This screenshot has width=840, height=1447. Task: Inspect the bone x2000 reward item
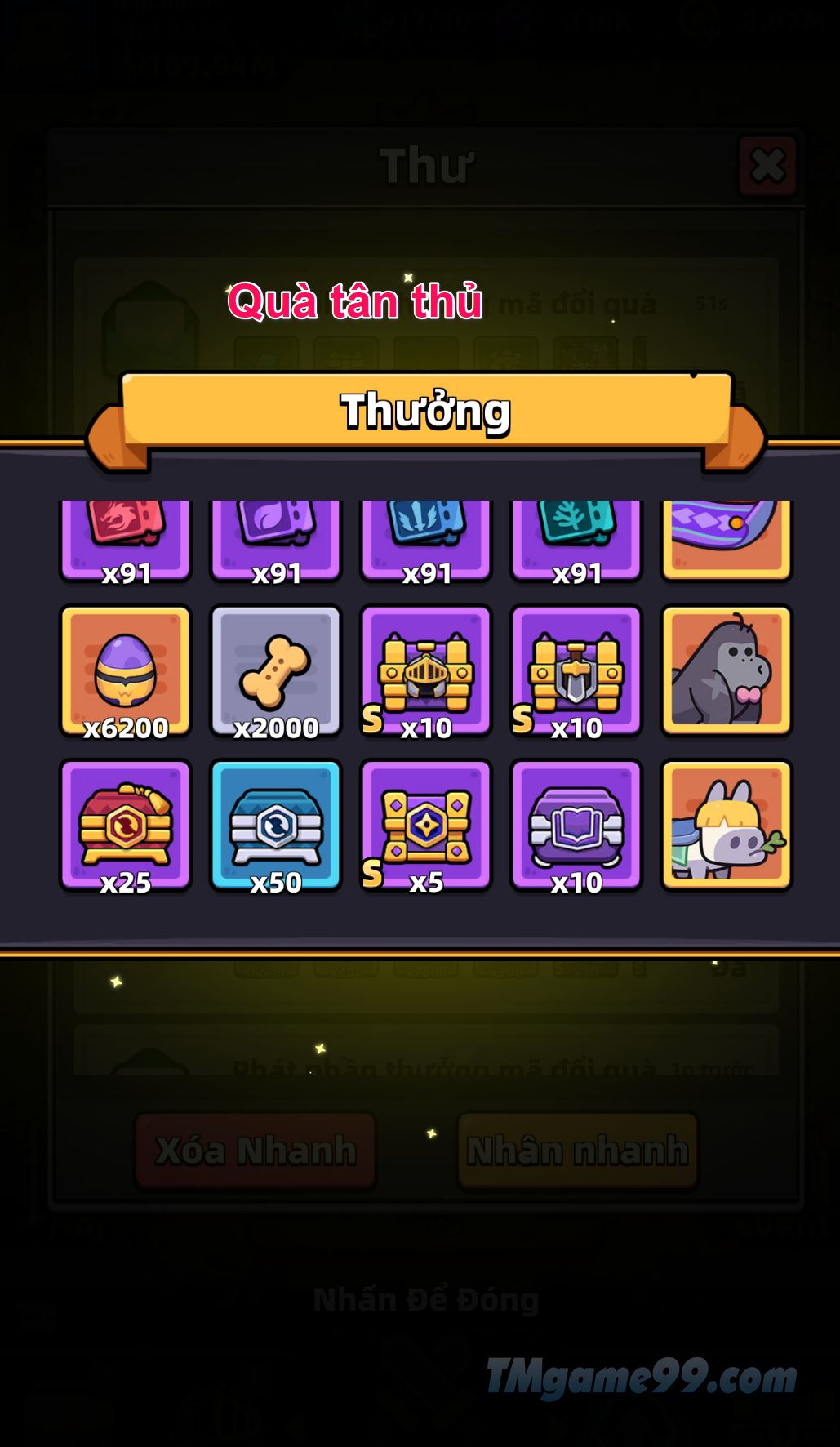click(276, 670)
